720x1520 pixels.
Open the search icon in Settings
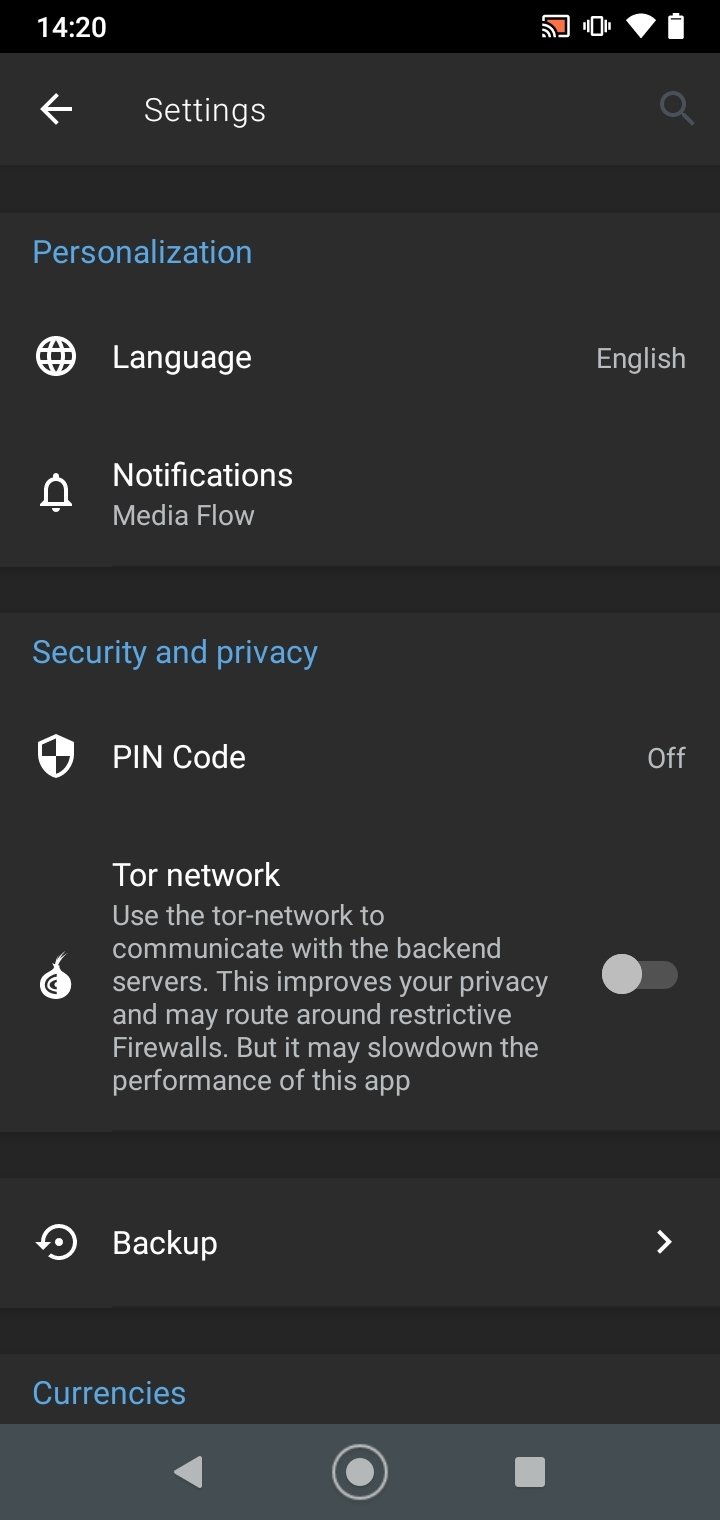pyautogui.click(x=676, y=109)
